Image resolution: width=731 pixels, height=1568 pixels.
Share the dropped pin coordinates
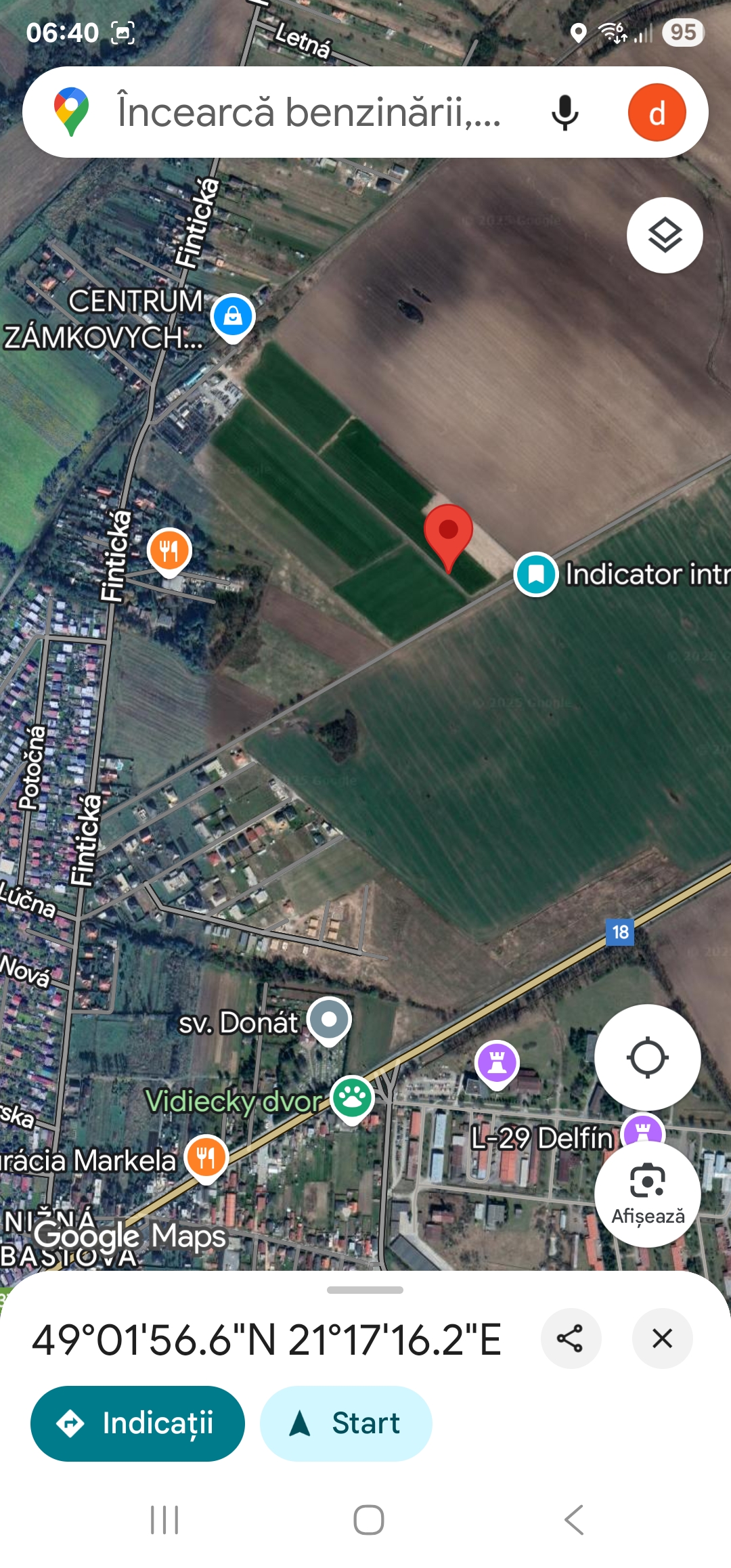[571, 1338]
